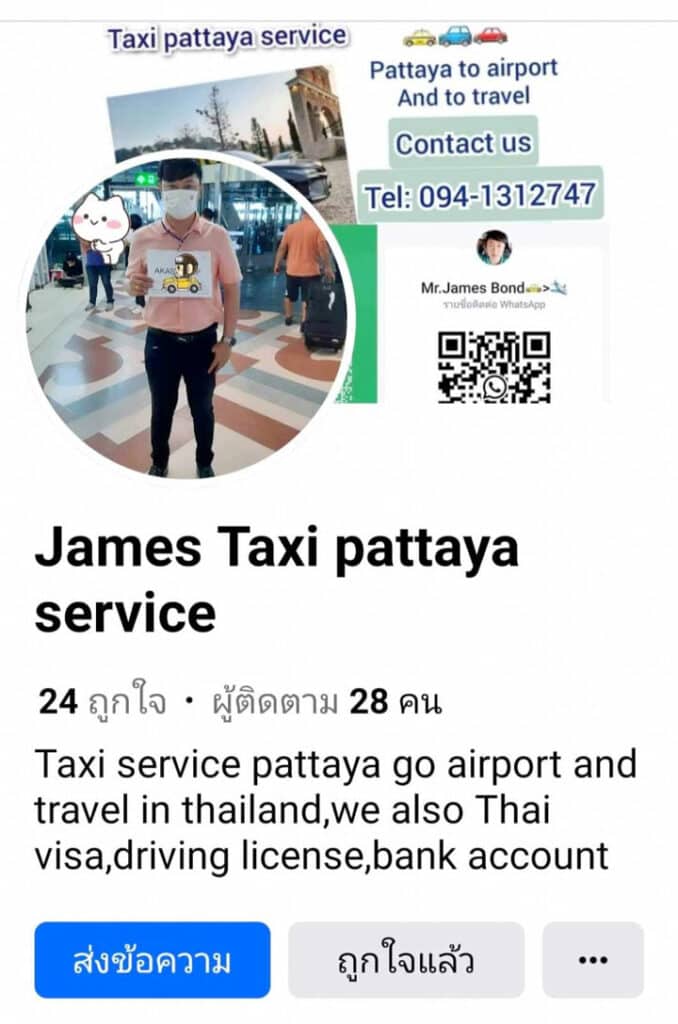The width and height of the screenshot is (678, 1024).
Task: Tap the ถูกใจแล้ว liked button
Action: 406,960
